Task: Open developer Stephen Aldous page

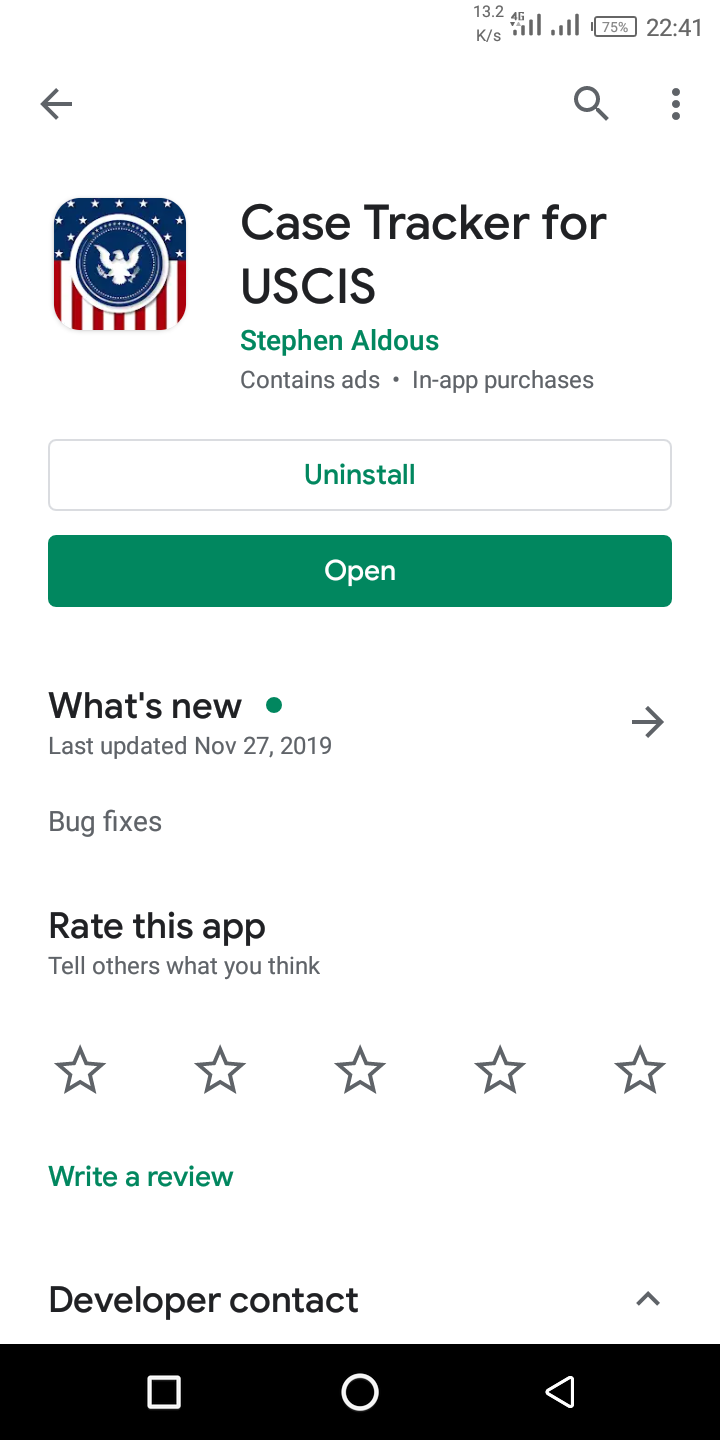Action: coord(339,341)
